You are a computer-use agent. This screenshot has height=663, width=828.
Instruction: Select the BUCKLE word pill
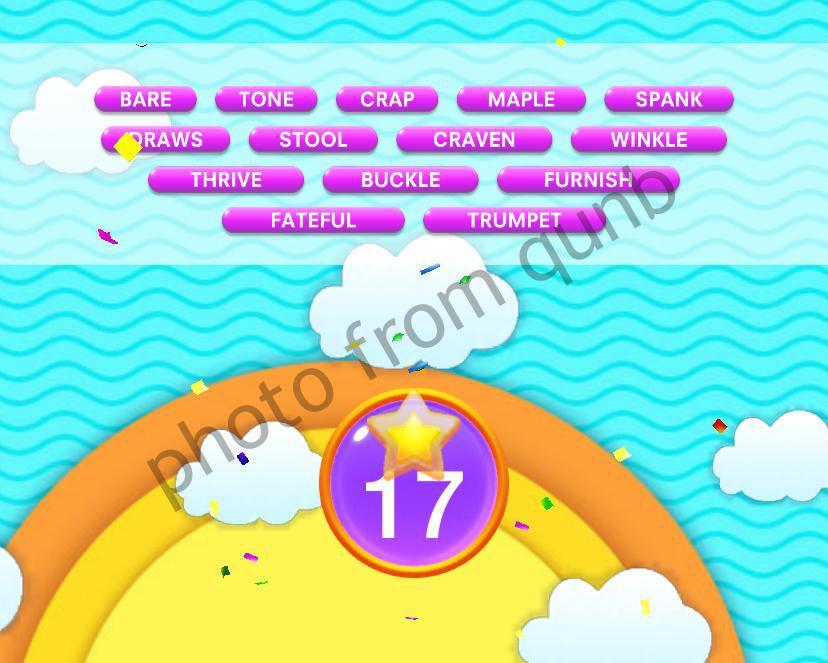(400, 180)
